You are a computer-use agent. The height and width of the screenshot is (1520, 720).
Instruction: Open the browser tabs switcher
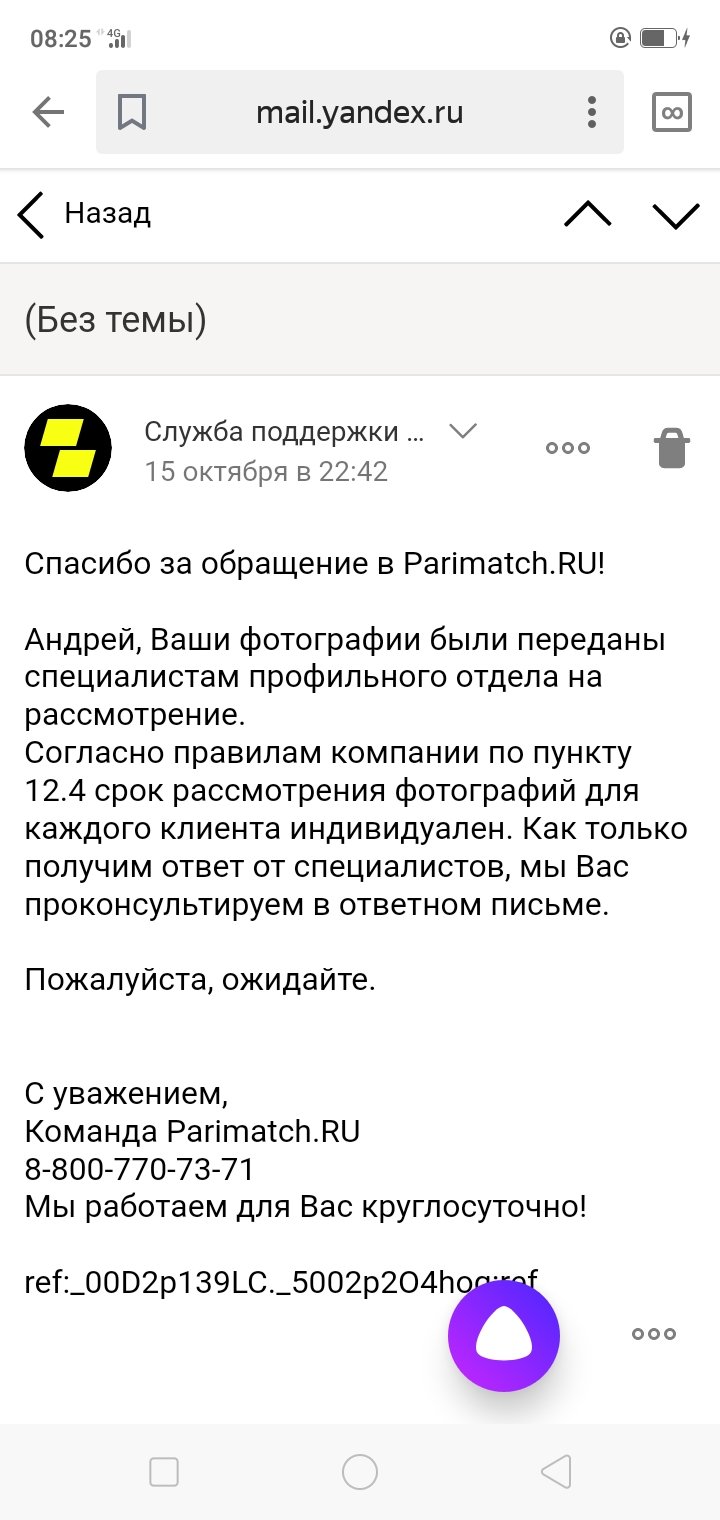pos(672,112)
